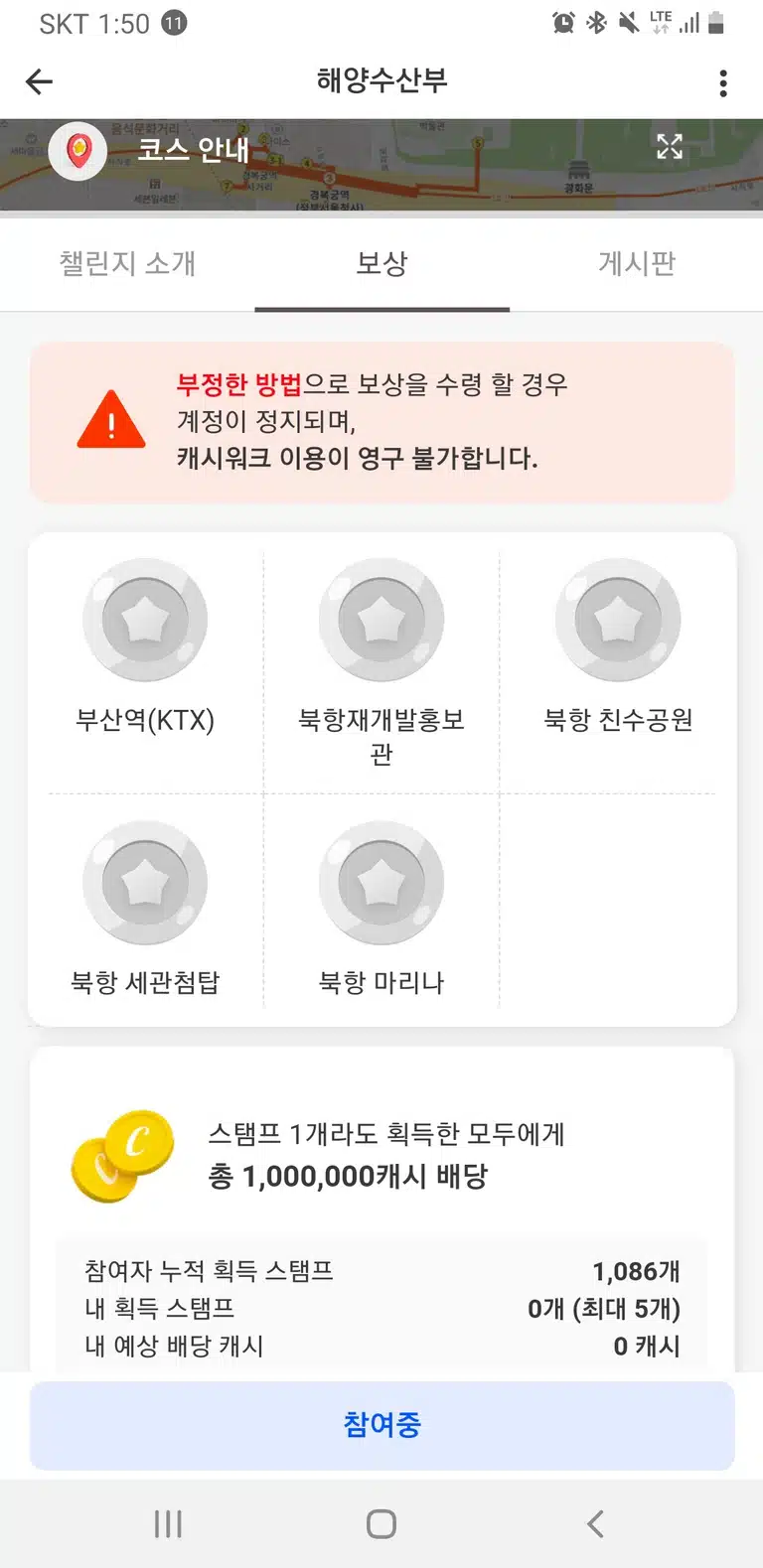Select the 보상 tab
The width and height of the screenshot is (763, 1568).
click(382, 264)
